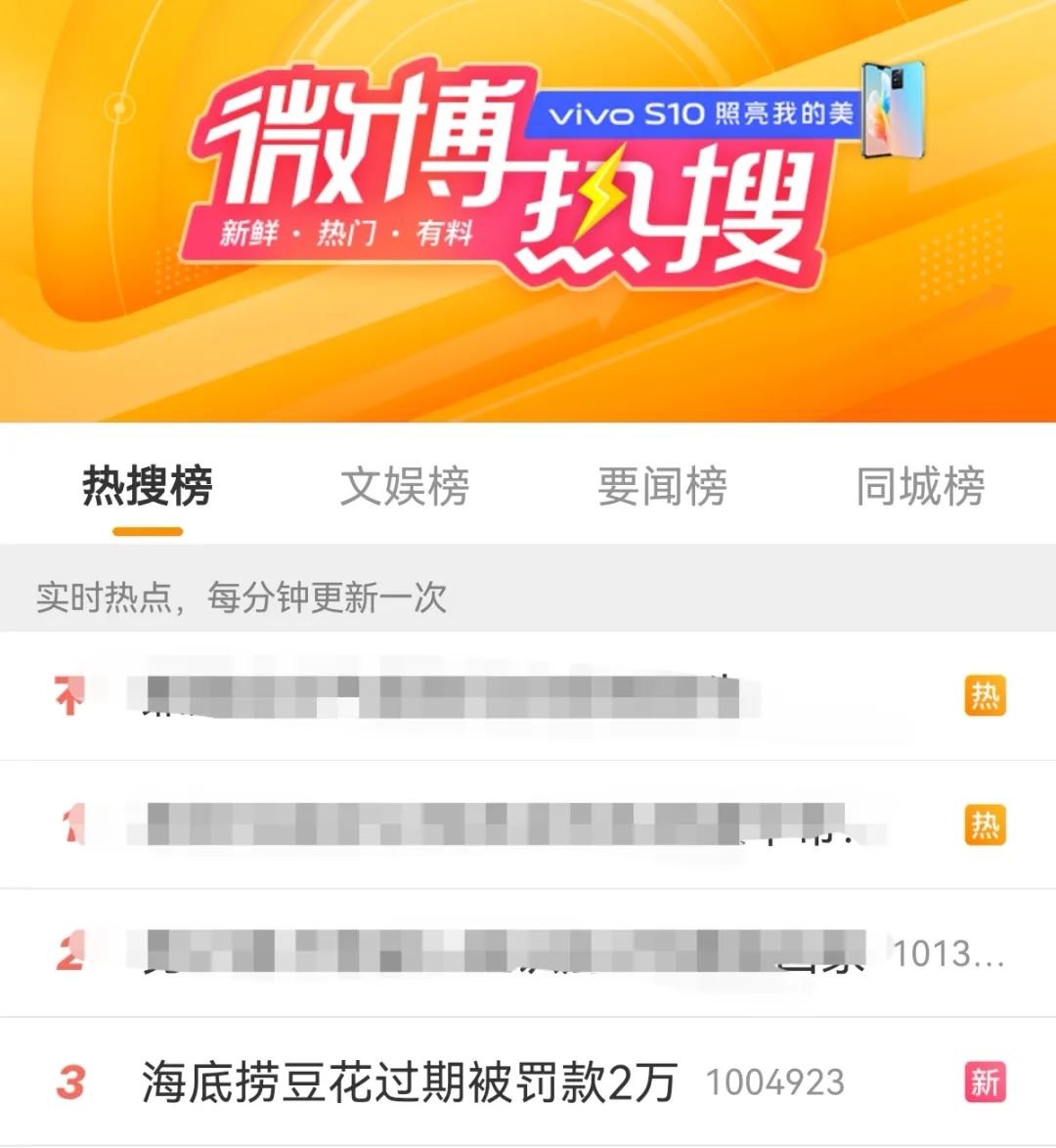Open the 同城榜 tab
Viewport: 1056px width, 1148px height.
coord(919,487)
